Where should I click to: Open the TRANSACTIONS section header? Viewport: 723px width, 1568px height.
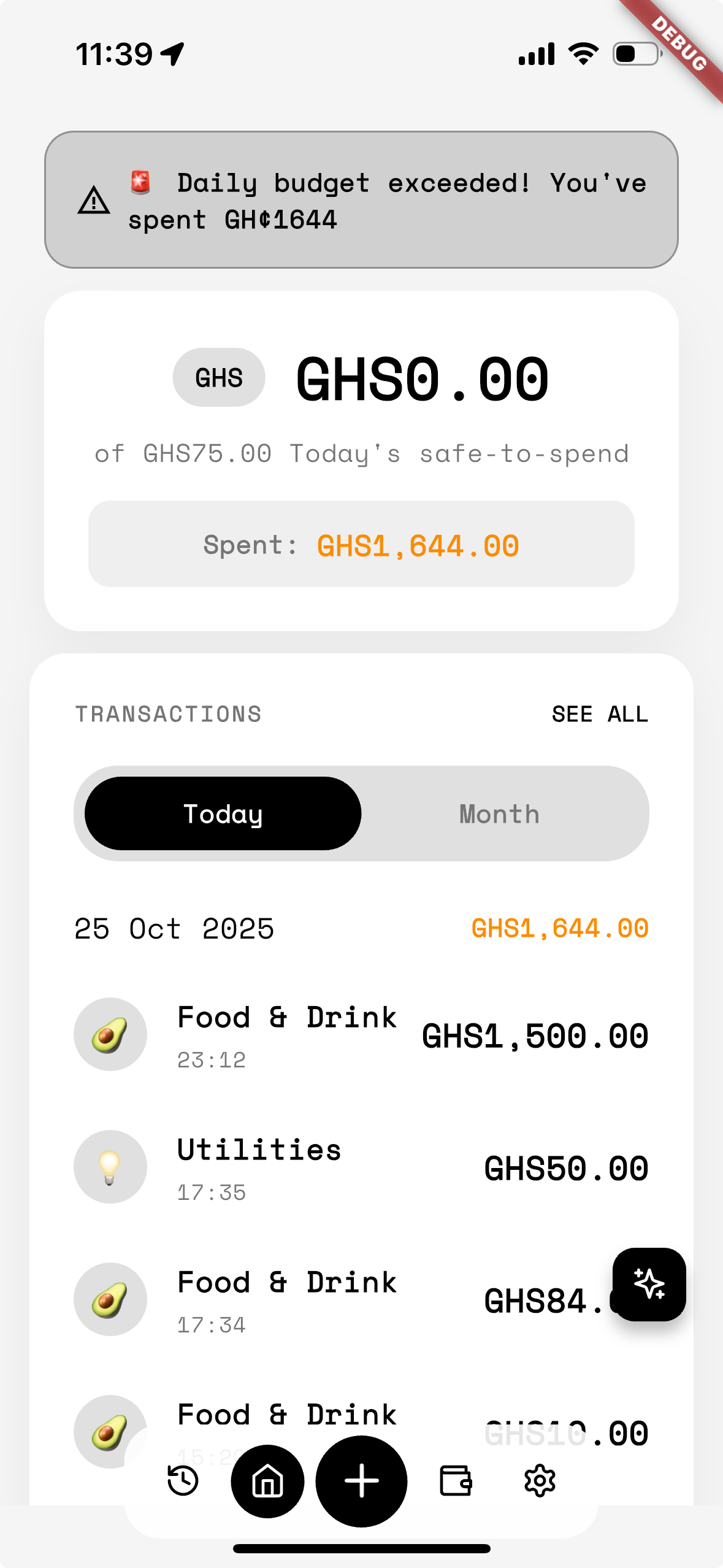click(x=168, y=713)
